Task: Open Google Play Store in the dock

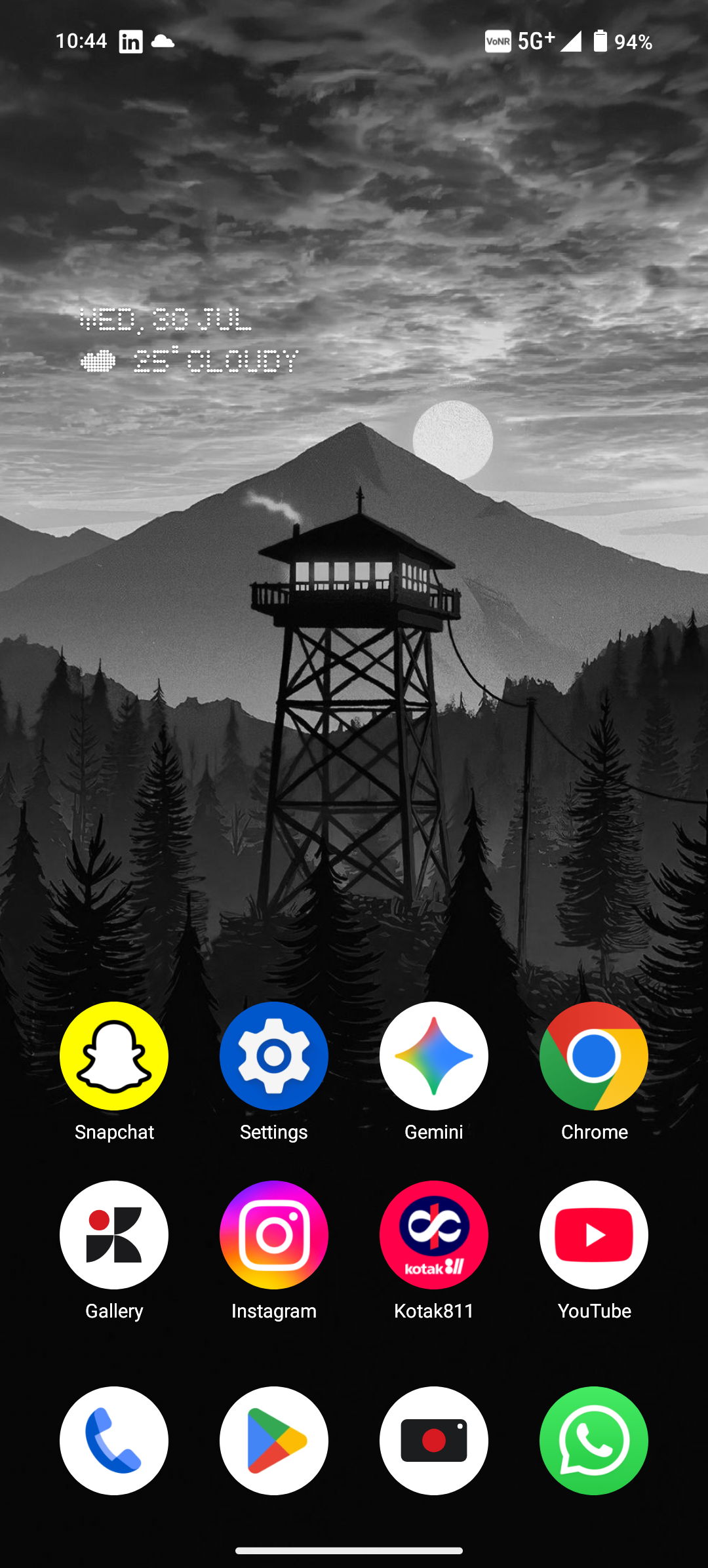Action: [x=274, y=1440]
